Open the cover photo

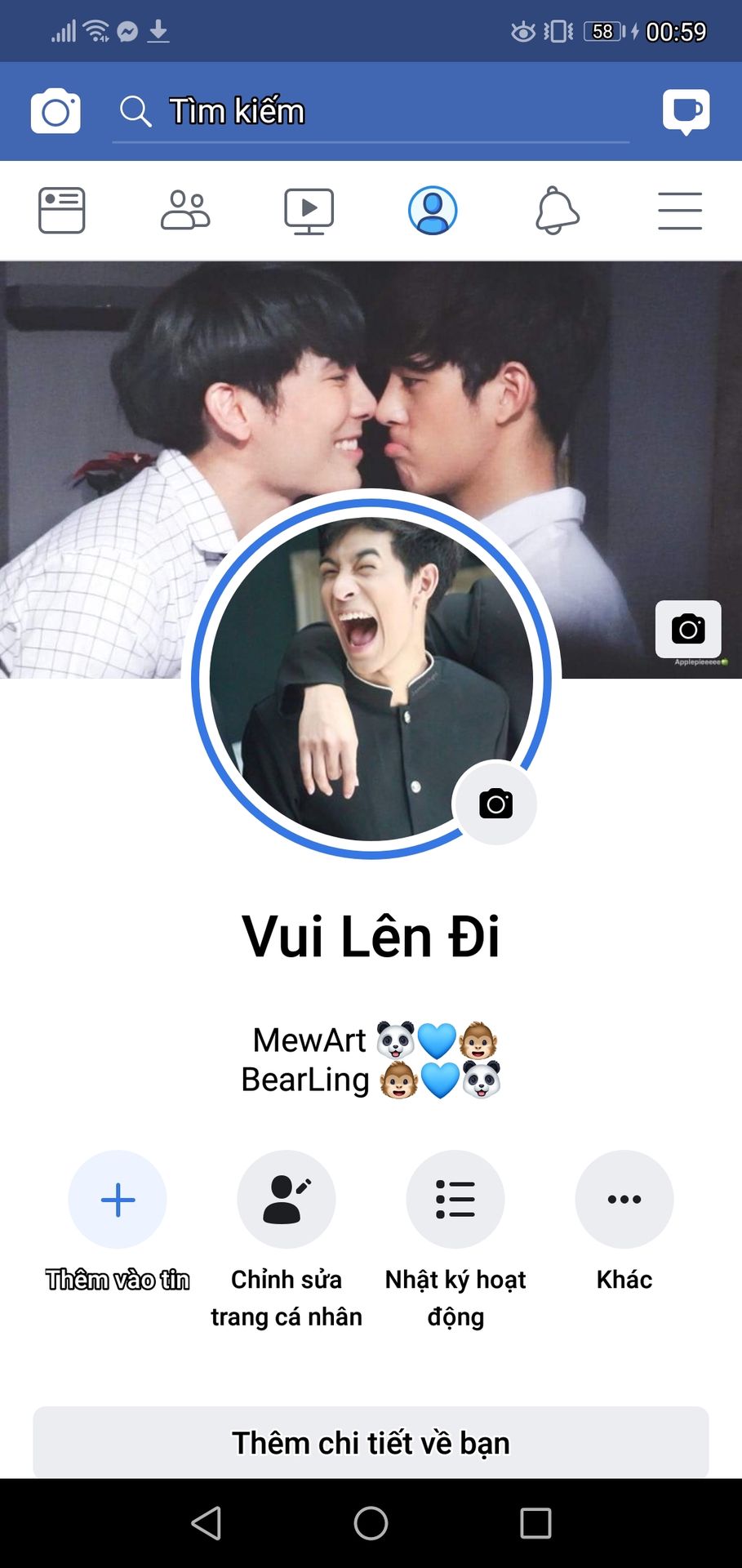(x=371, y=367)
